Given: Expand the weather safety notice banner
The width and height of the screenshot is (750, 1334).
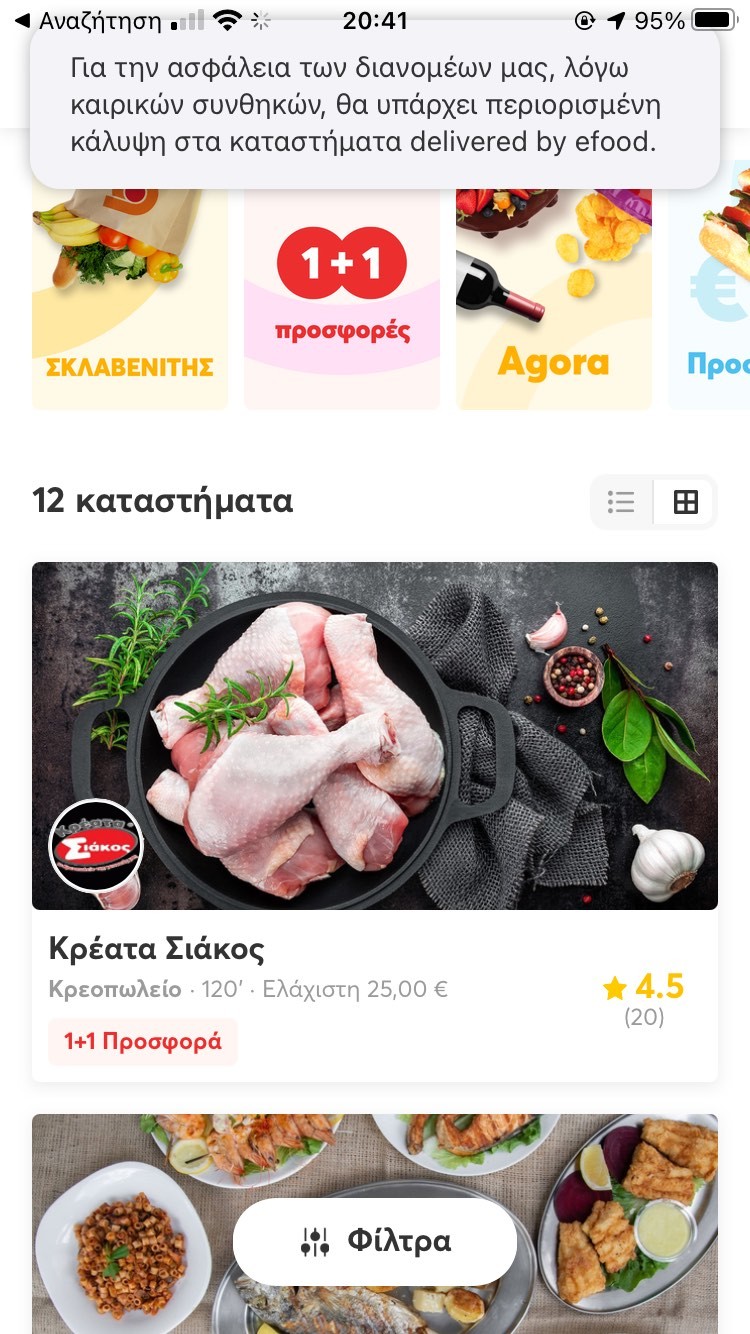Looking at the screenshot, I should point(375,105).
